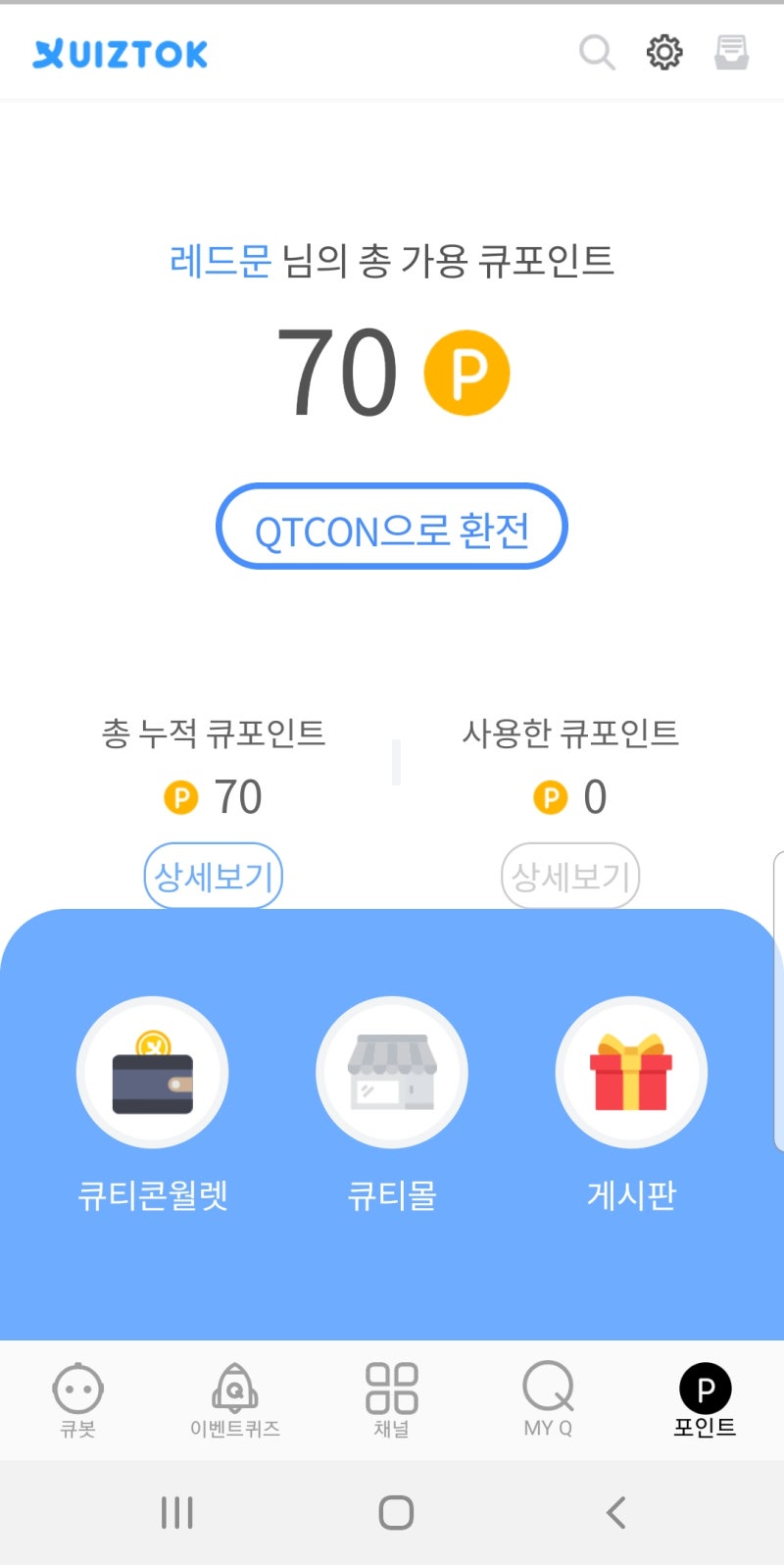Open the settings gear icon
The width and height of the screenshot is (784, 1565).
pos(663,54)
